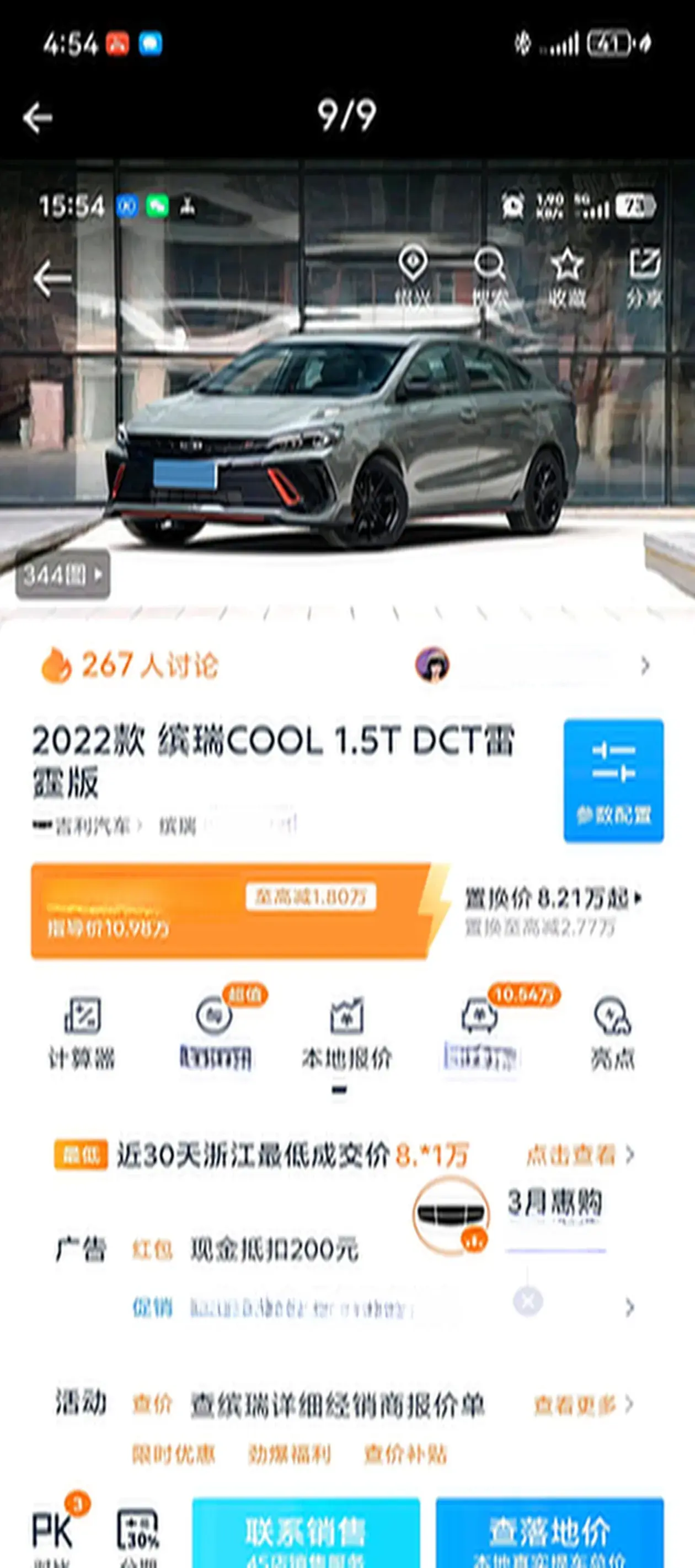Go back from the image viewer
Viewport: 695px width, 1568px height.
pos(38,117)
